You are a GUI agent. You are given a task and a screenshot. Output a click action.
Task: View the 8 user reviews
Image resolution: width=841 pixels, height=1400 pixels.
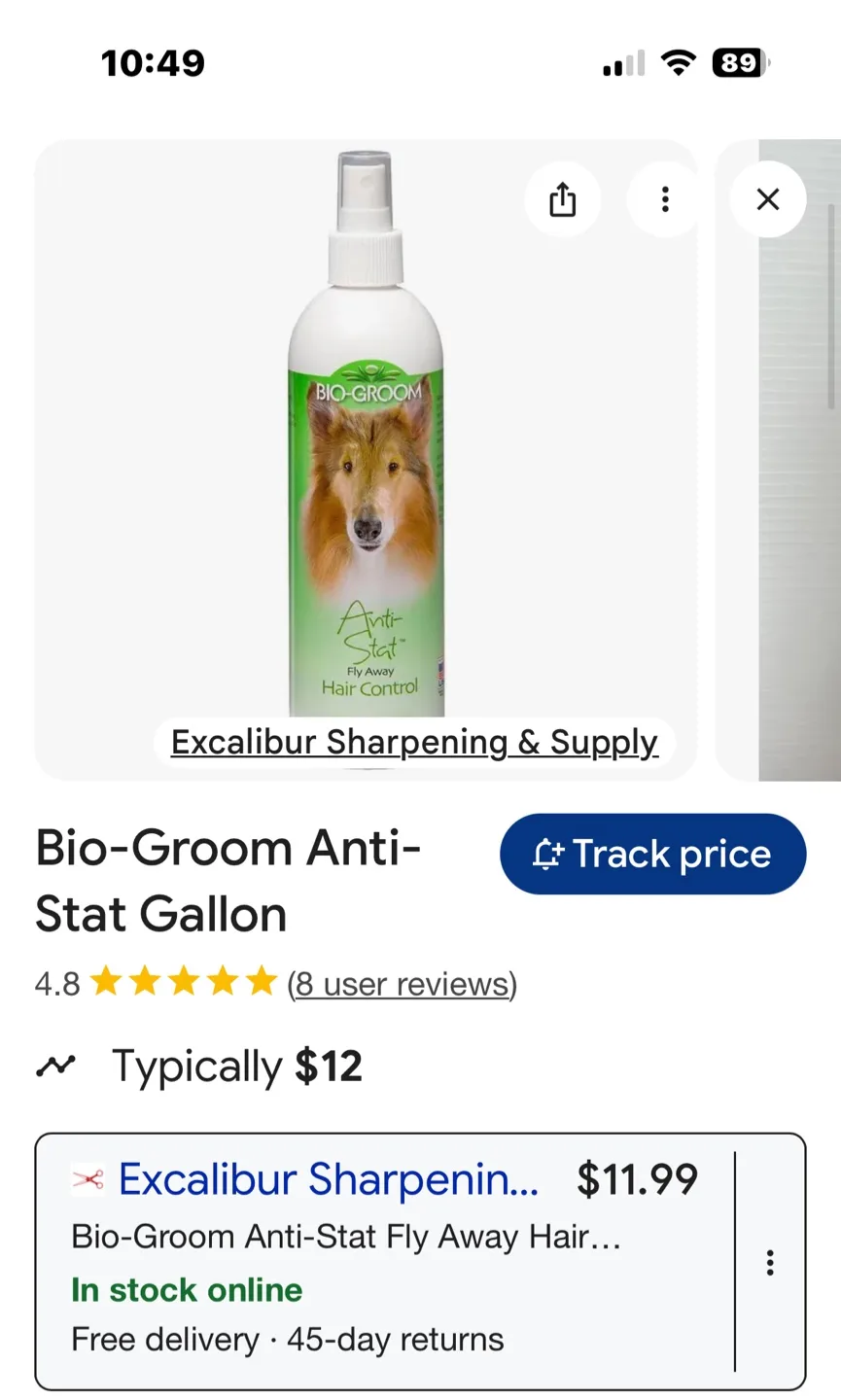(x=400, y=984)
